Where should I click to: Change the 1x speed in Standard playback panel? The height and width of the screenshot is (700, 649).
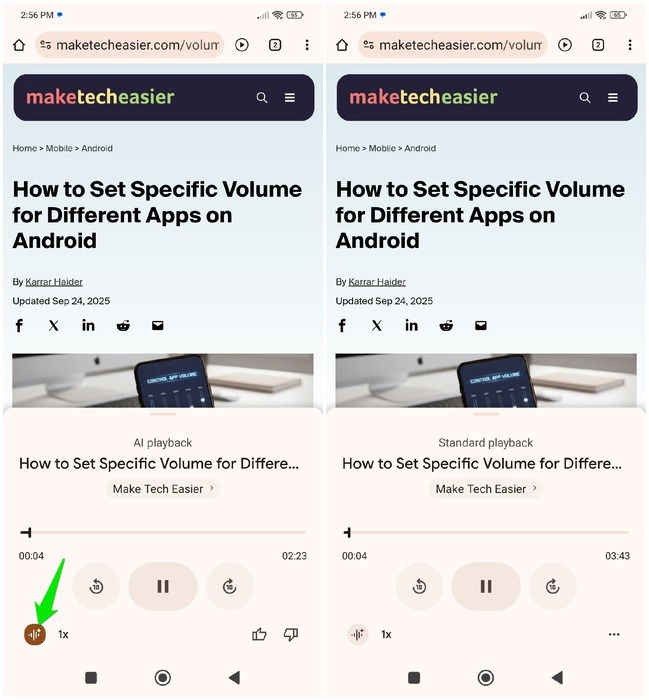(x=386, y=634)
